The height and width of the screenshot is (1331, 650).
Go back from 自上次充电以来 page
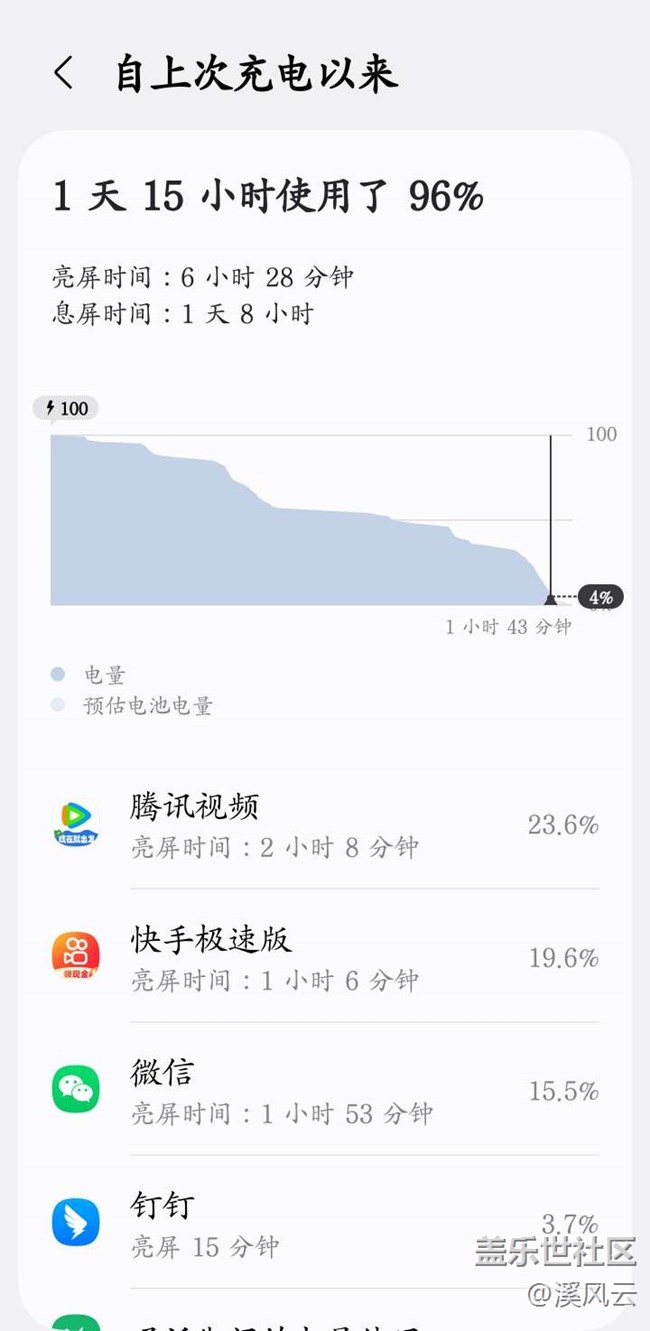[x=63, y=73]
